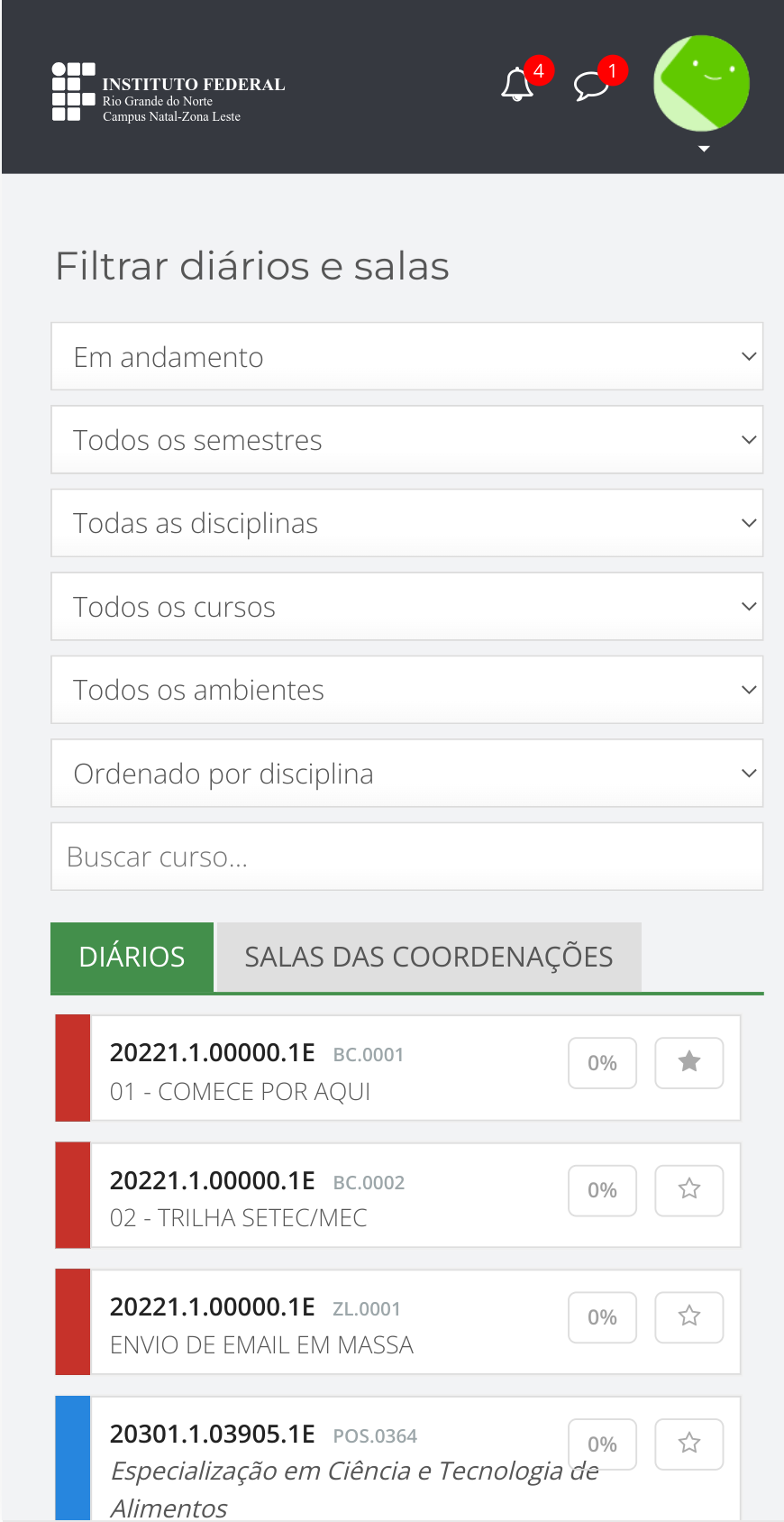Unfavorite 01 - Comece por aqui
This screenshot has height=1522, width=784.
tap(689, 1062)
